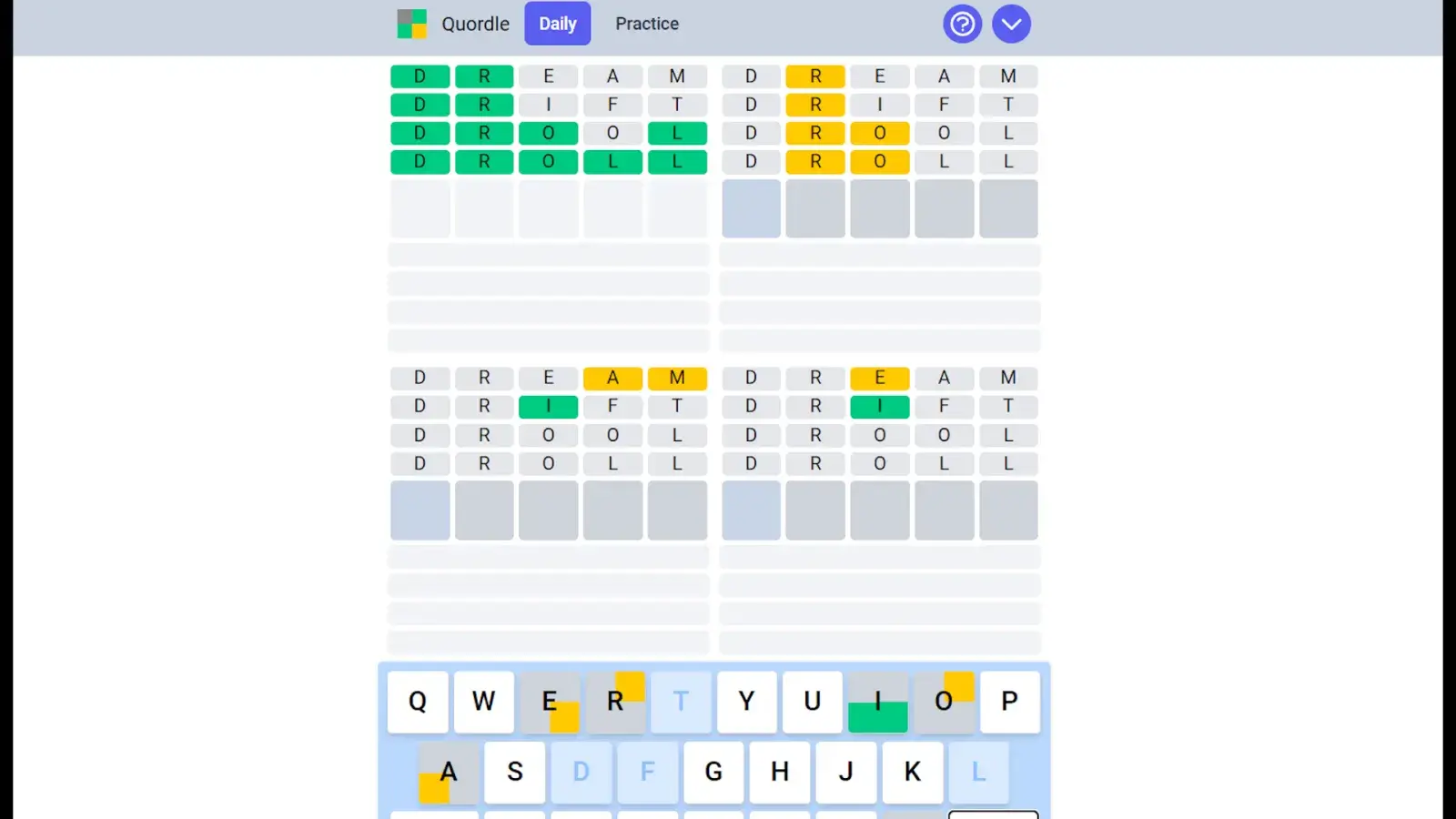
Task: Enter the letter K
Action: 912,773
